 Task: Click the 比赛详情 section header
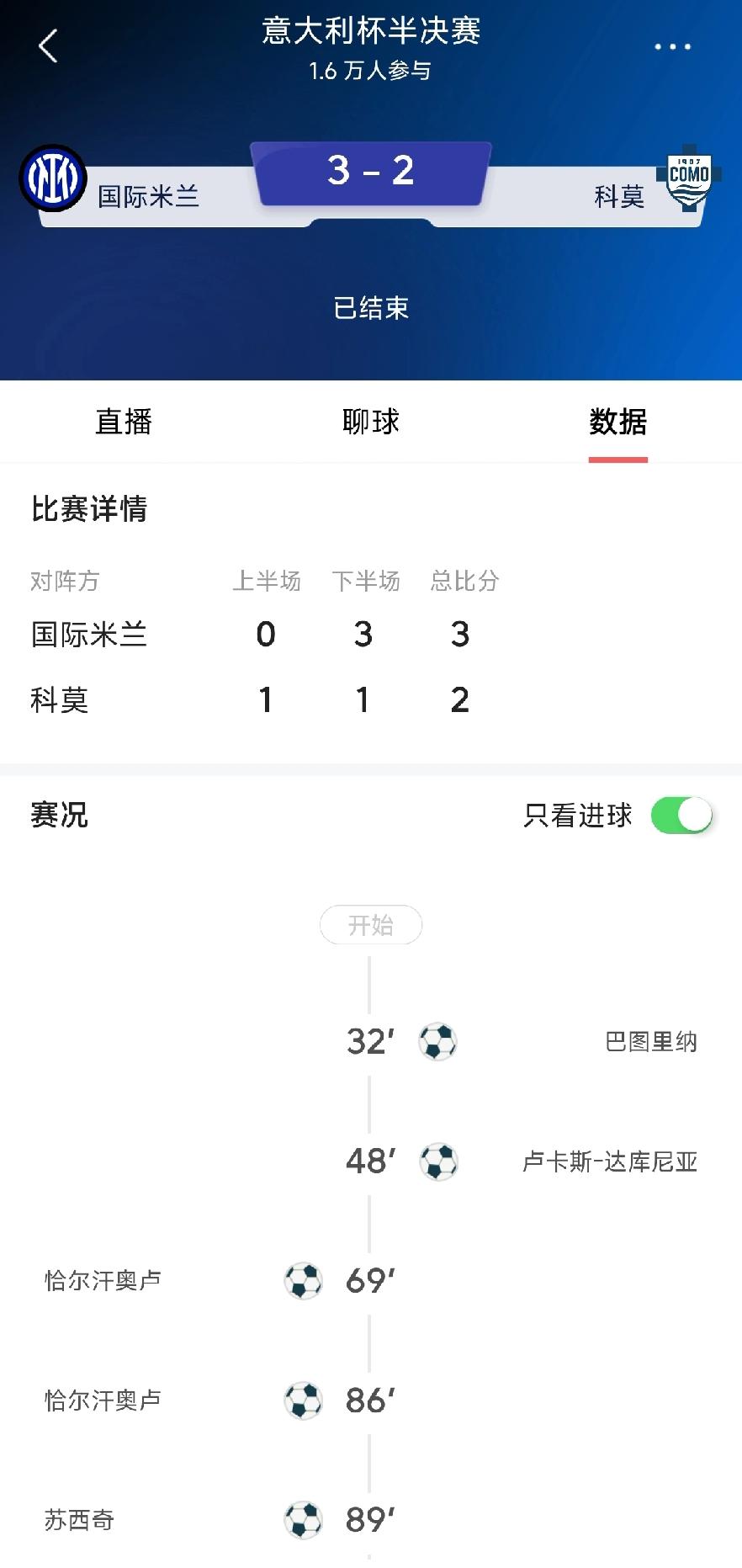pyautogui.click(x=87, y=509)
